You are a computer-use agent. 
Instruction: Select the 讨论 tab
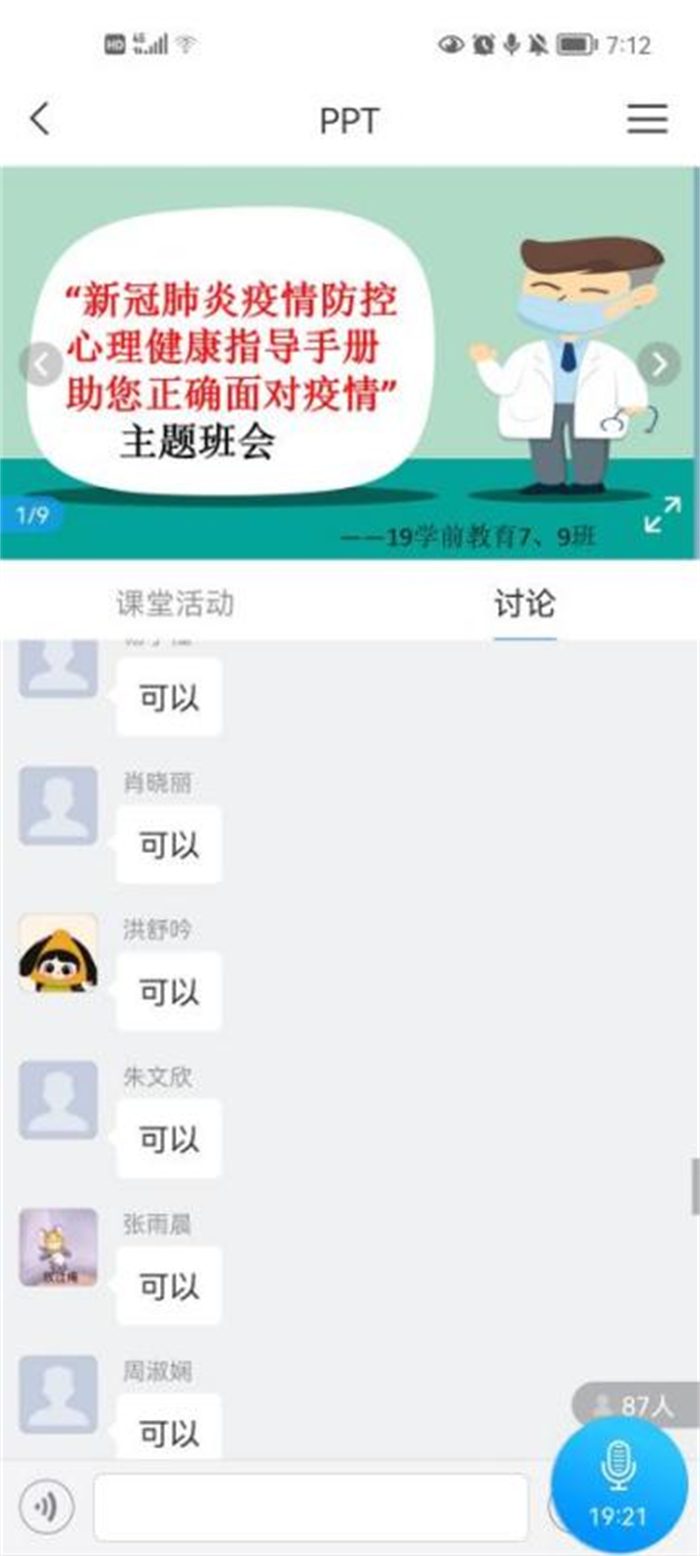point(524,604)
